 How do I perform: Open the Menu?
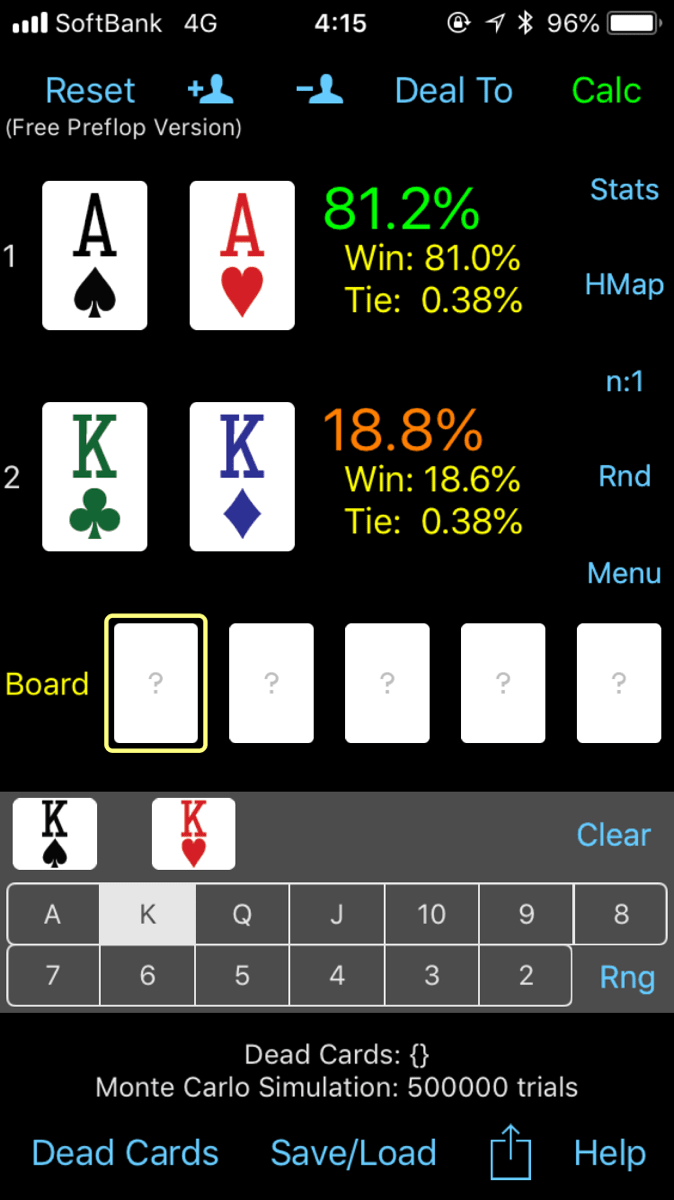point(624,573)
